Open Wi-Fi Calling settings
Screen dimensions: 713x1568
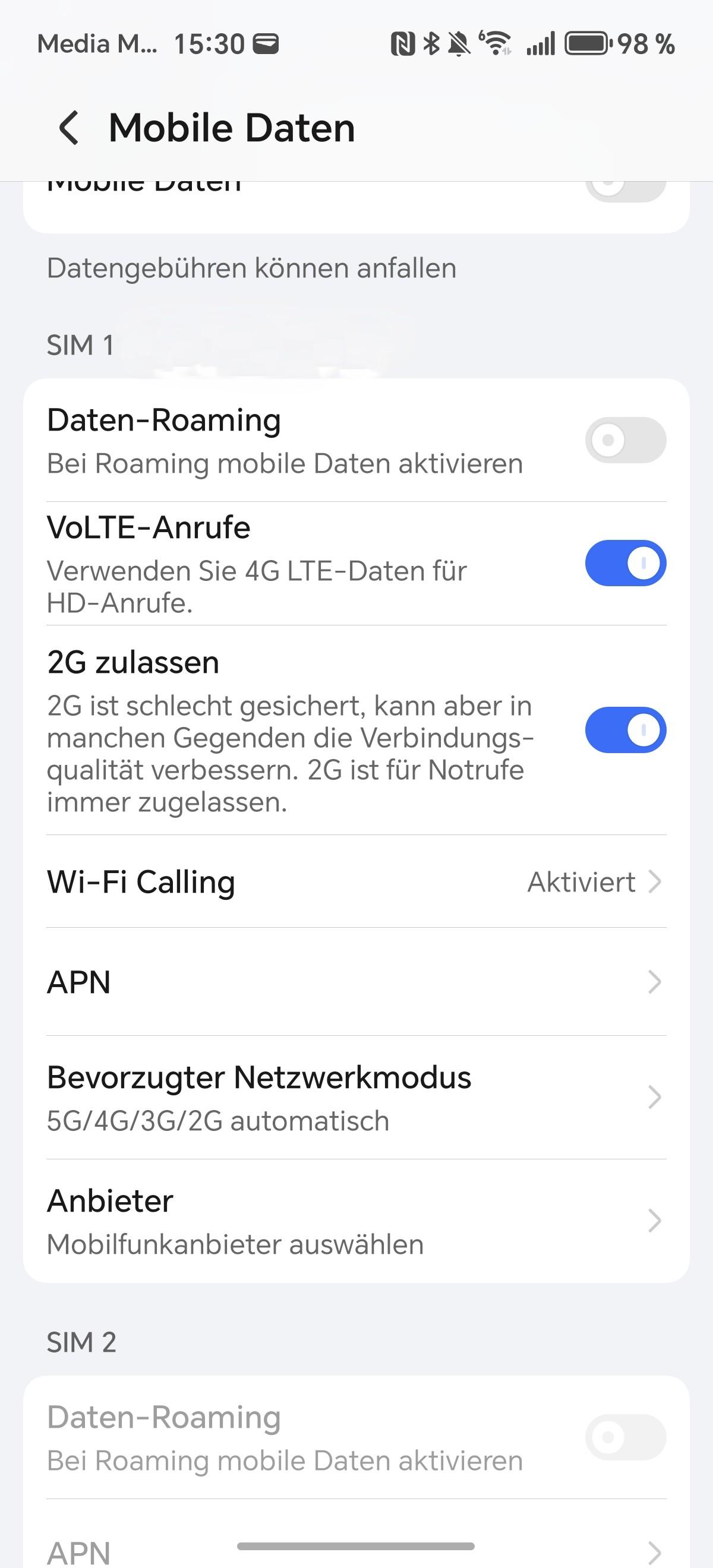click(356, 882)
